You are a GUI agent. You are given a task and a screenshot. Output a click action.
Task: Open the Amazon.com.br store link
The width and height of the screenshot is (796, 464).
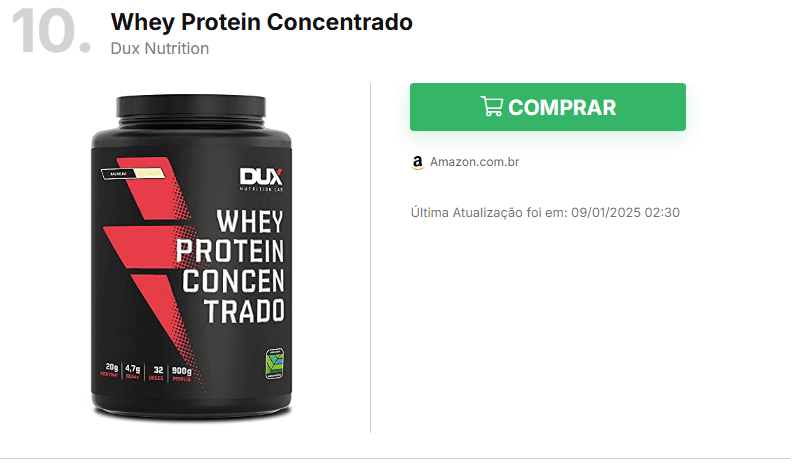(474, 162)
